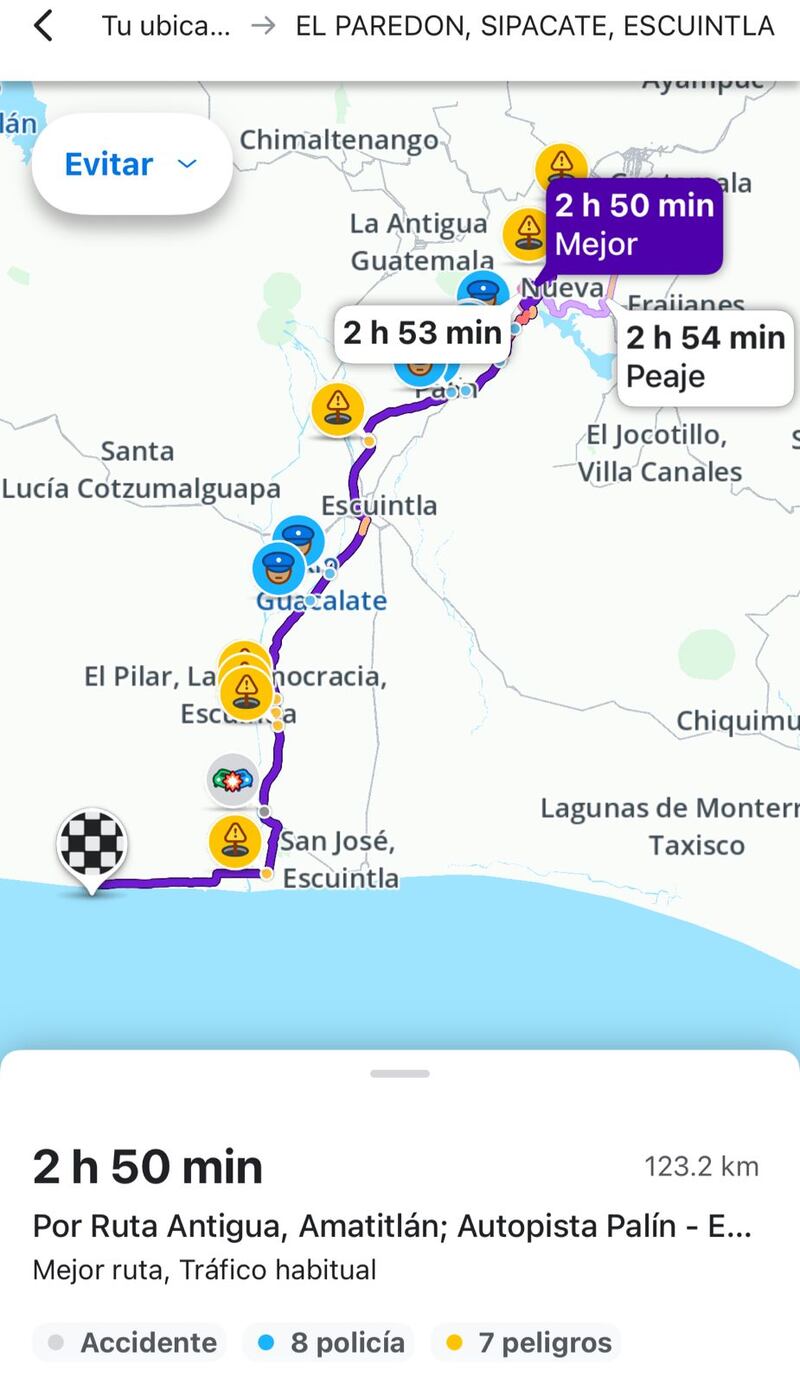800x1383 pixels.
Task: Open the Evitar dropdown
Action: tap(132, 164)
